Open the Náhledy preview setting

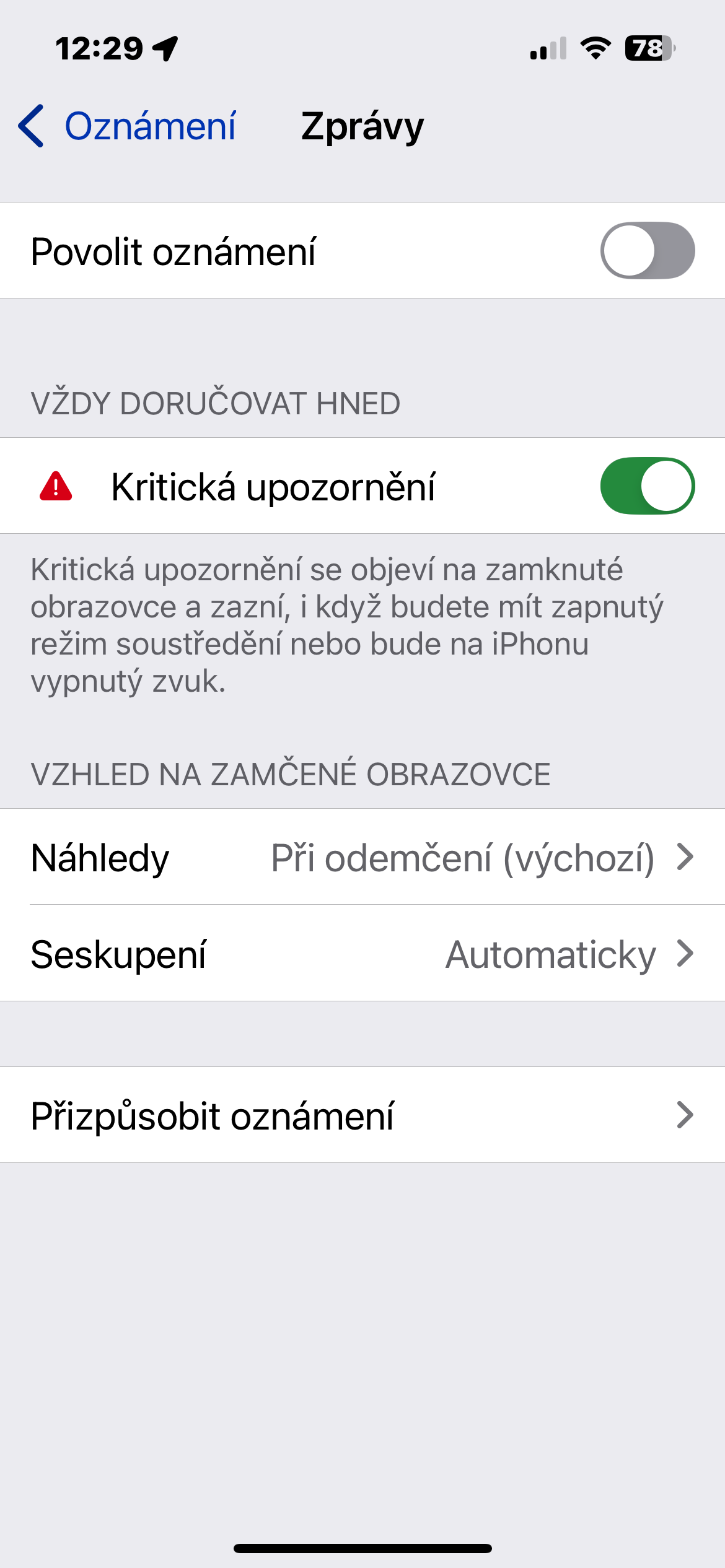coord(362,857)
